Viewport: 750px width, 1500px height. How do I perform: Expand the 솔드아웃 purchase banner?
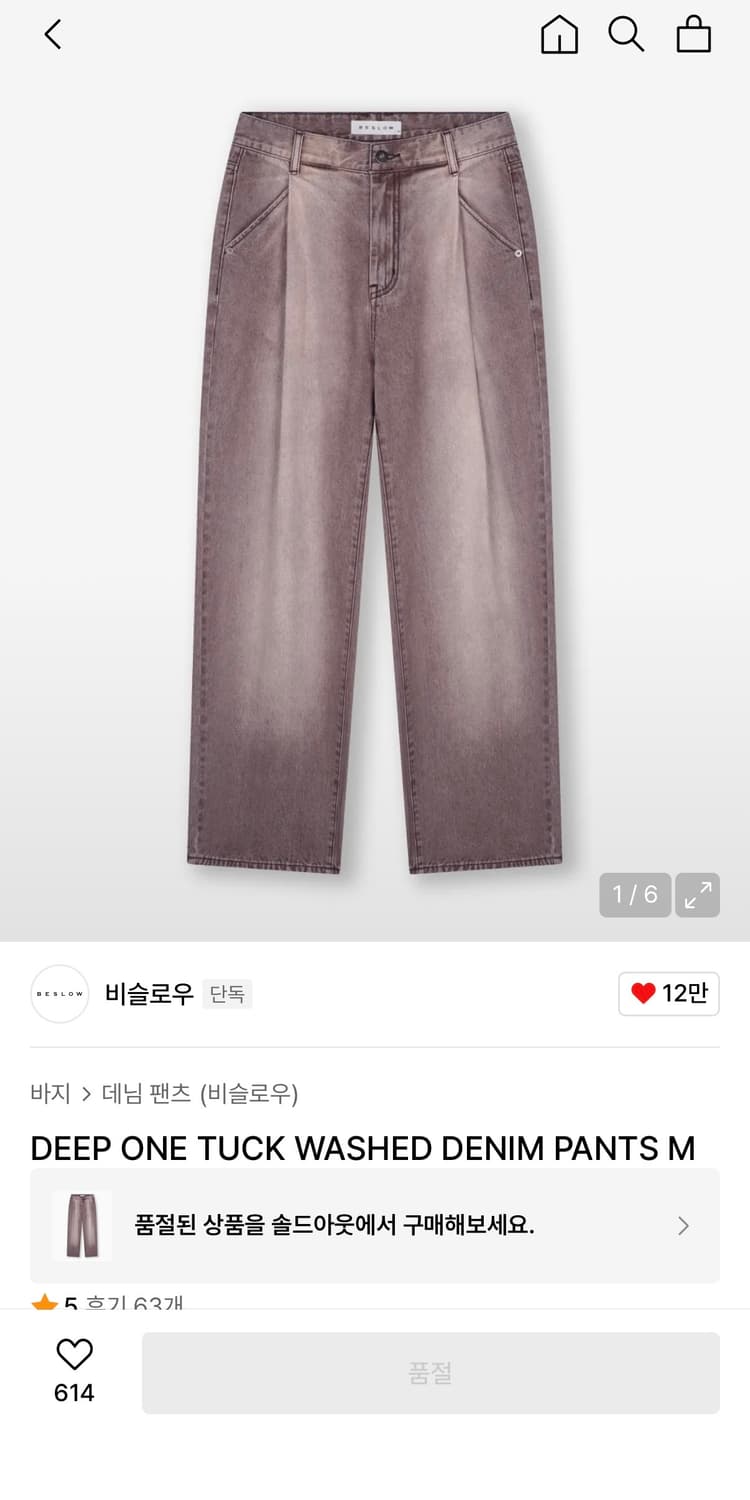coord(375,1225)
